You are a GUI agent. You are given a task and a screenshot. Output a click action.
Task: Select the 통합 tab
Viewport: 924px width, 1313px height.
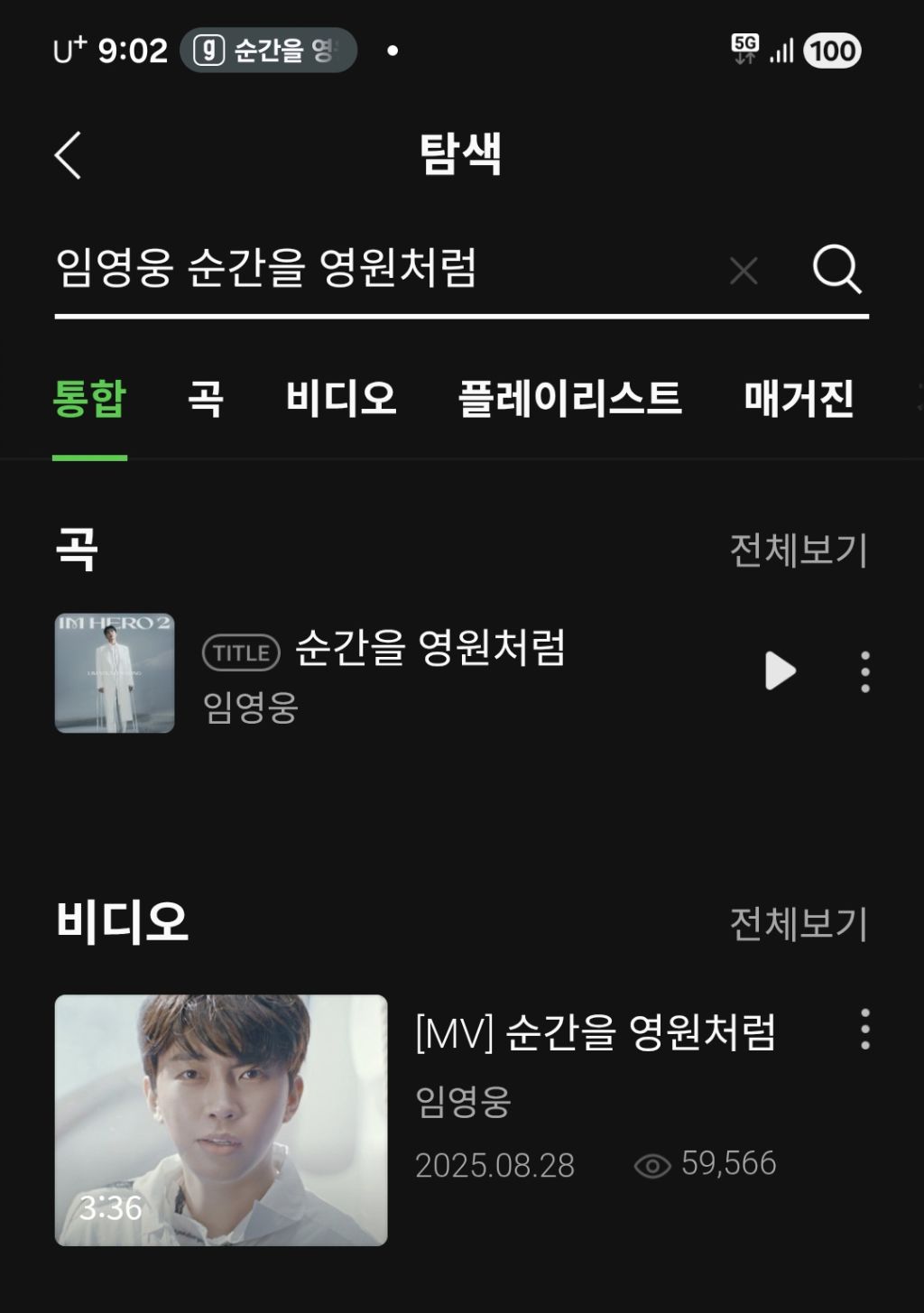(x=89, y=398)
